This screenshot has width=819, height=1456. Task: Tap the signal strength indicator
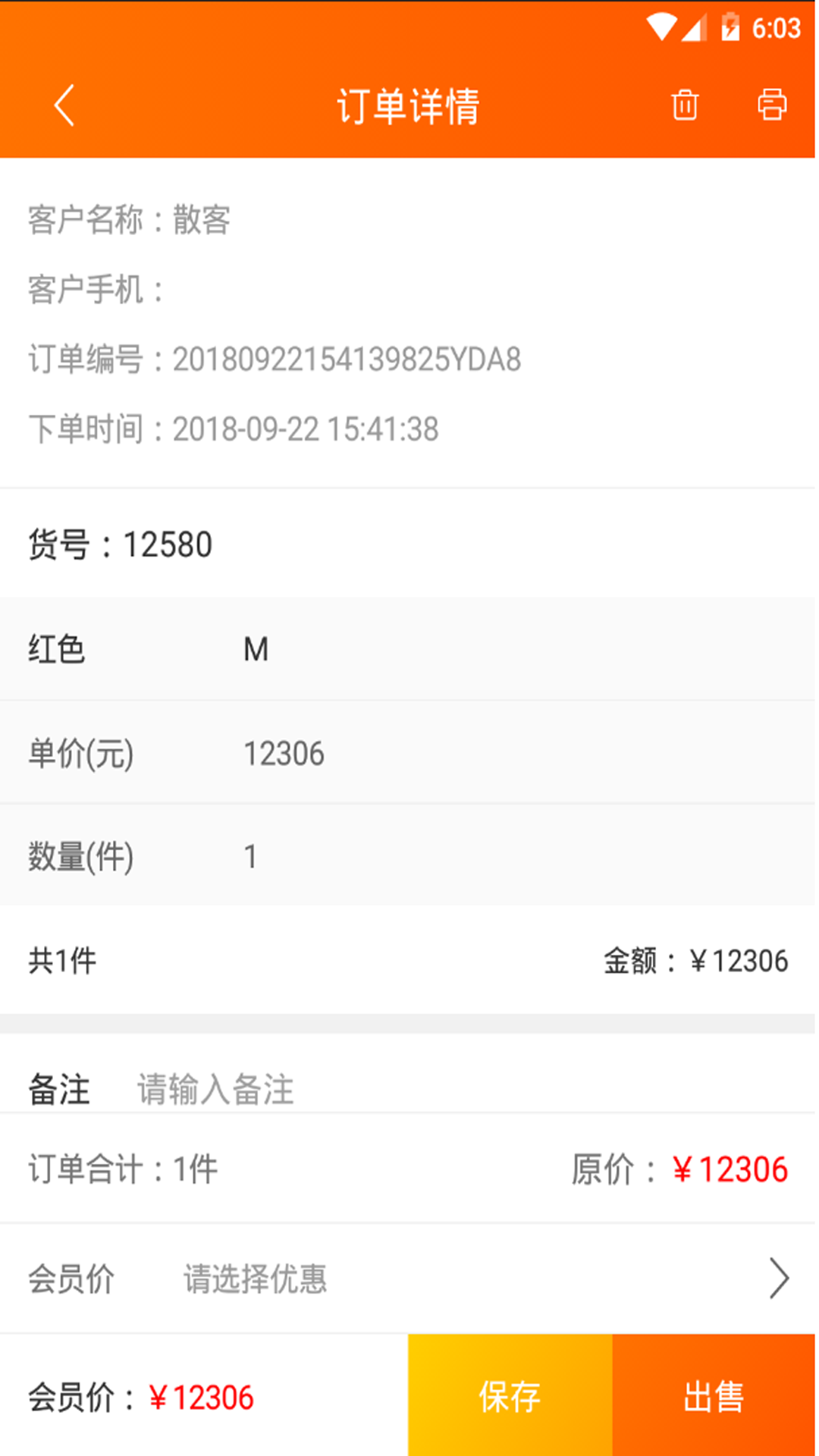(692, 29)
